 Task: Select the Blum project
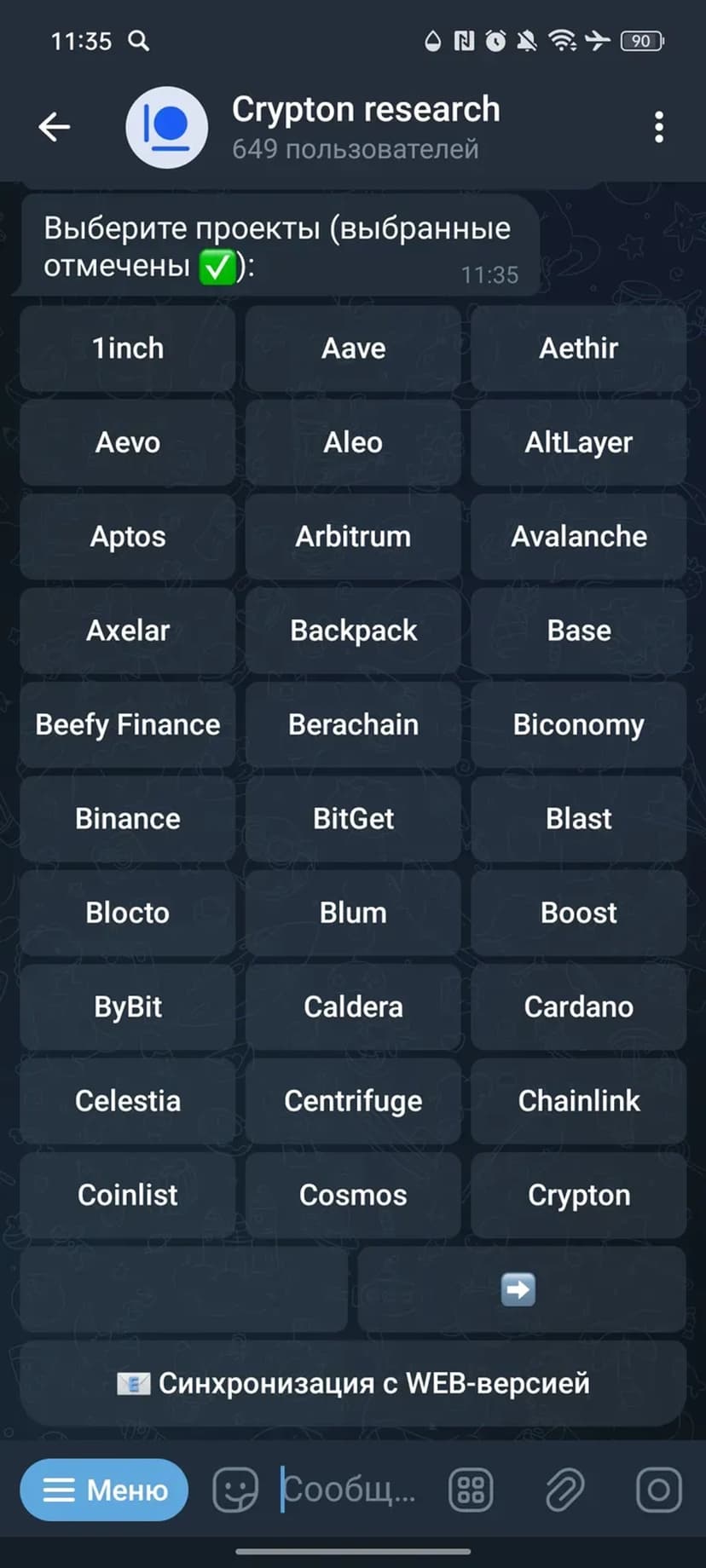[x=353, y=913]
